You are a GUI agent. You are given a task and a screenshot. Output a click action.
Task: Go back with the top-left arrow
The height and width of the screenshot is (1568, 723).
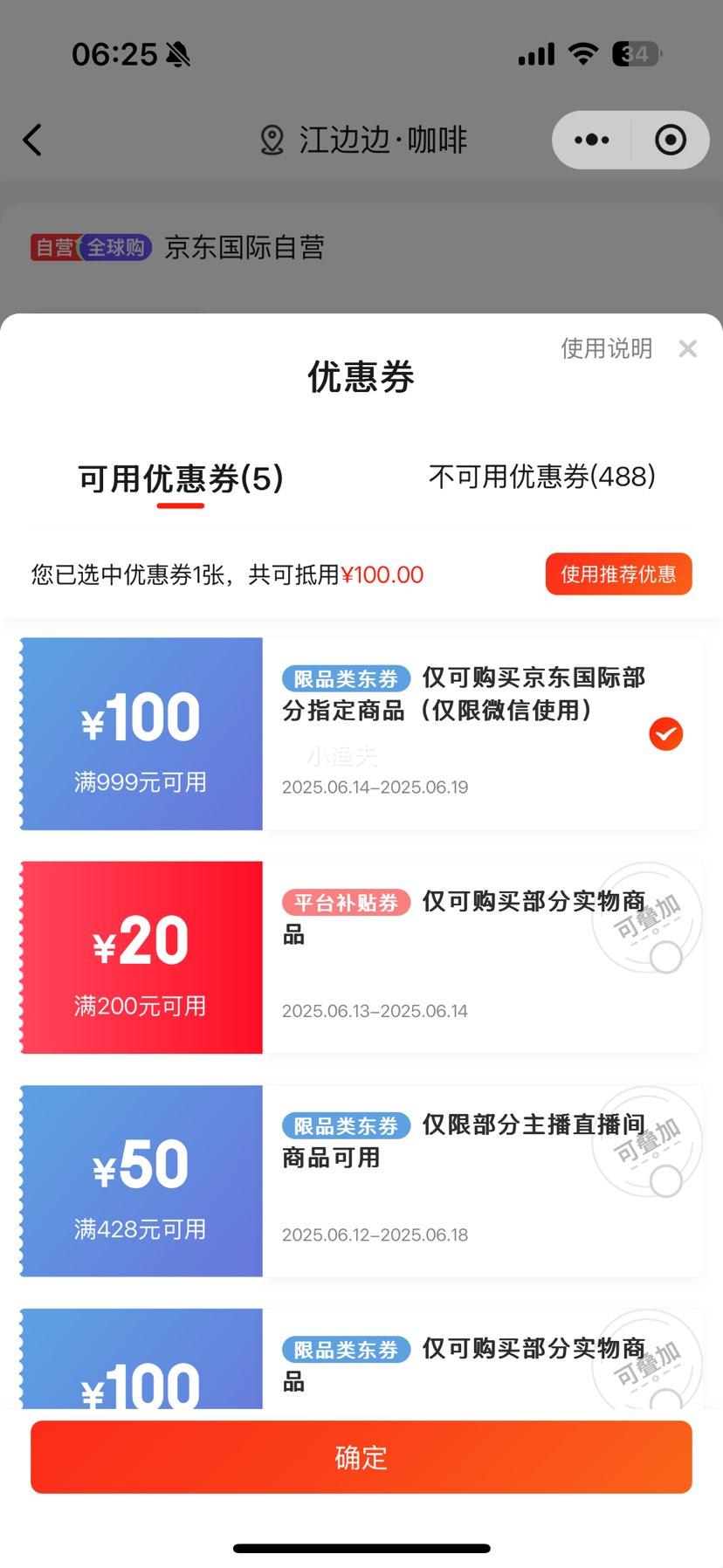click(32, 140)
